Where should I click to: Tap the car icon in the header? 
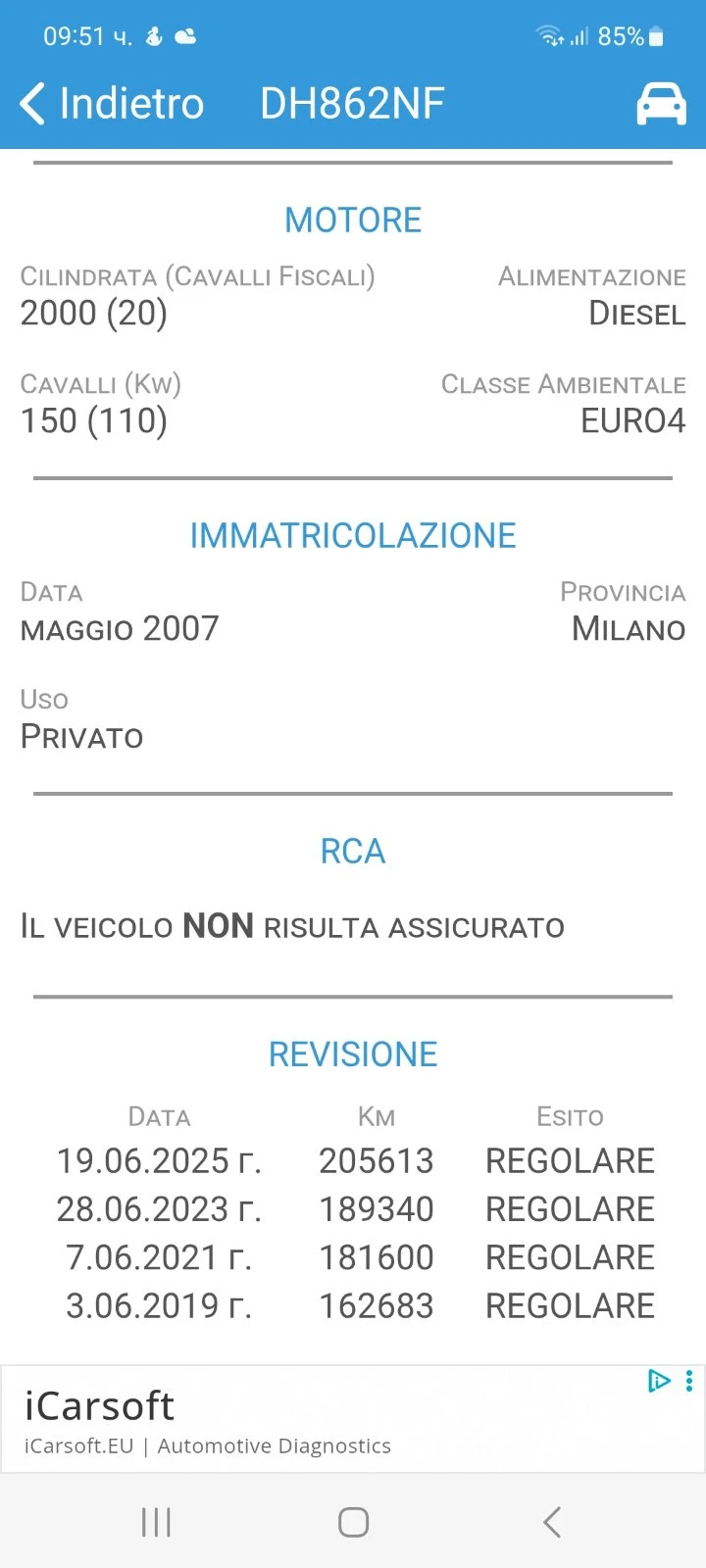(661, 104)
